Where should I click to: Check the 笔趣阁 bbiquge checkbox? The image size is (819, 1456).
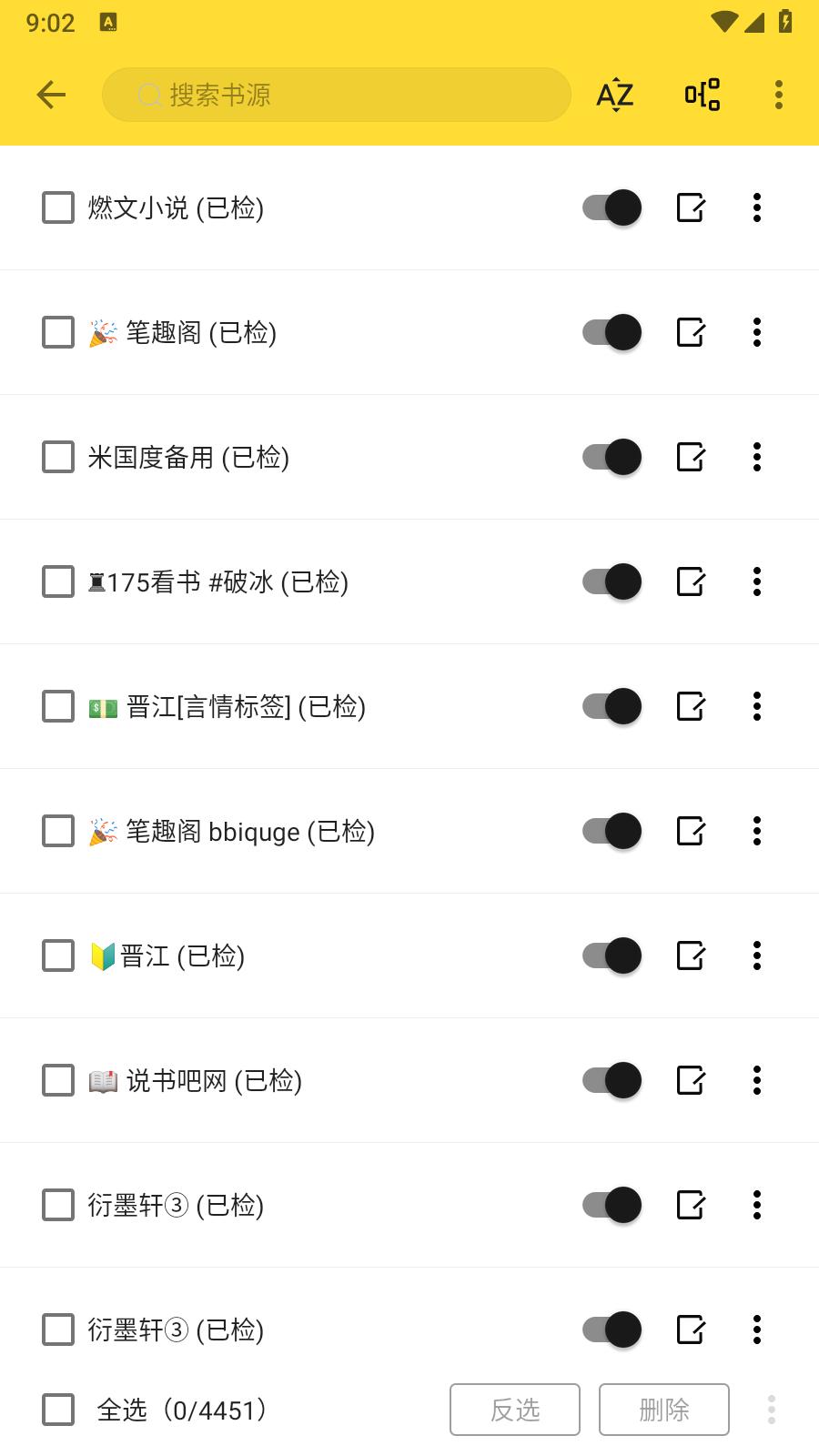tap(57, 831)
